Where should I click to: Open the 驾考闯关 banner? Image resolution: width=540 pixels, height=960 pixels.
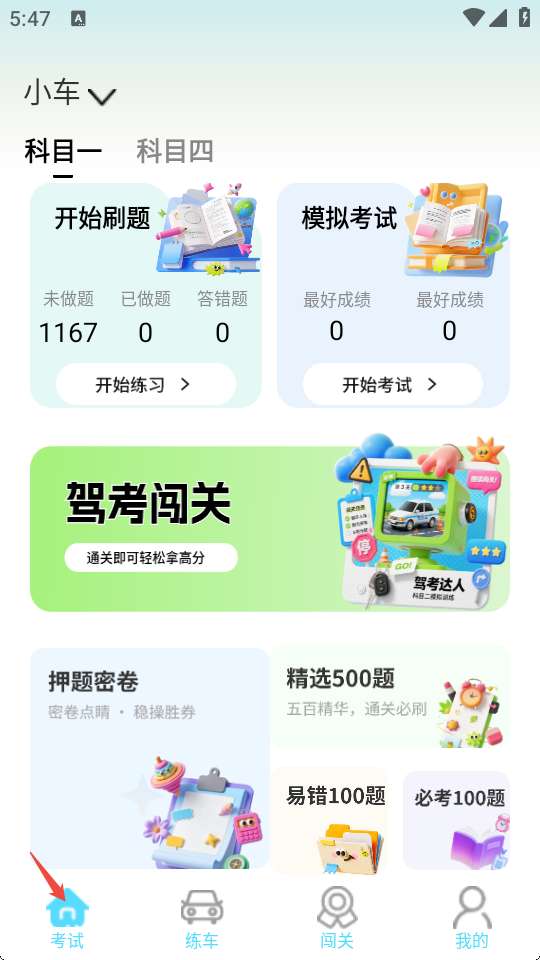[x=269, y=528]
